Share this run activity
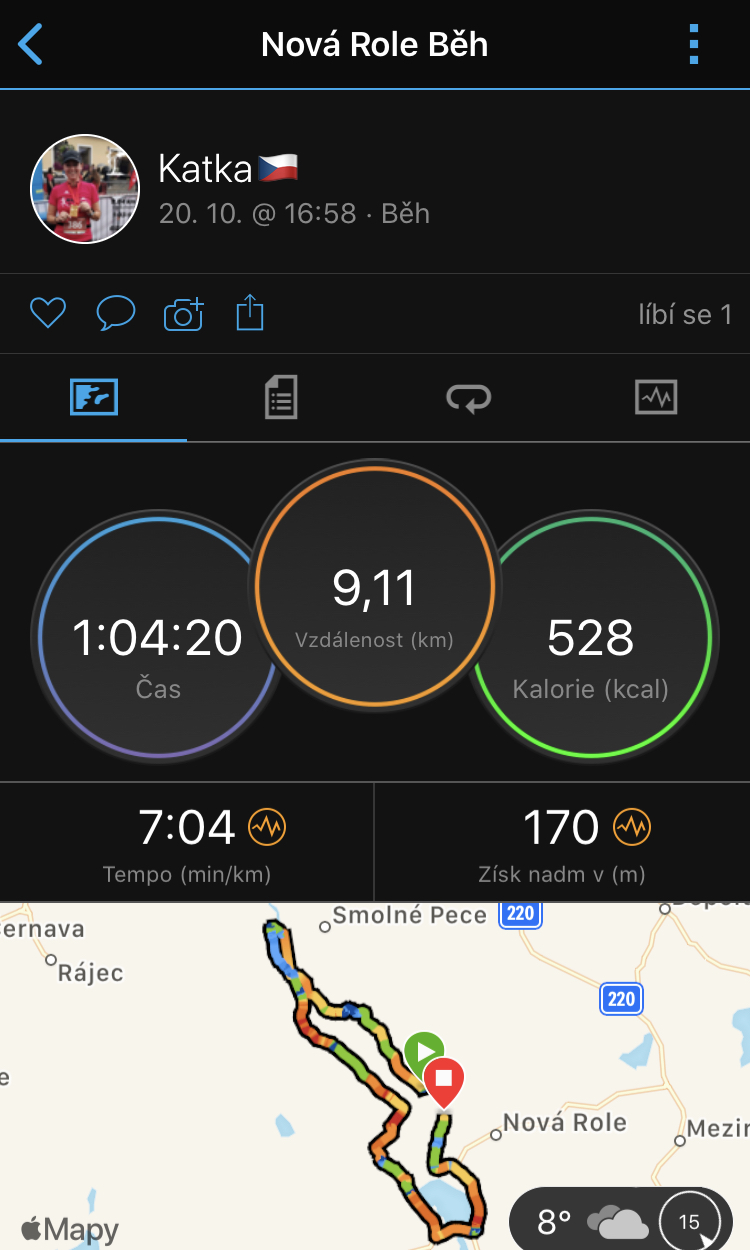The image size is (750, 1250). tap(250, 314)
